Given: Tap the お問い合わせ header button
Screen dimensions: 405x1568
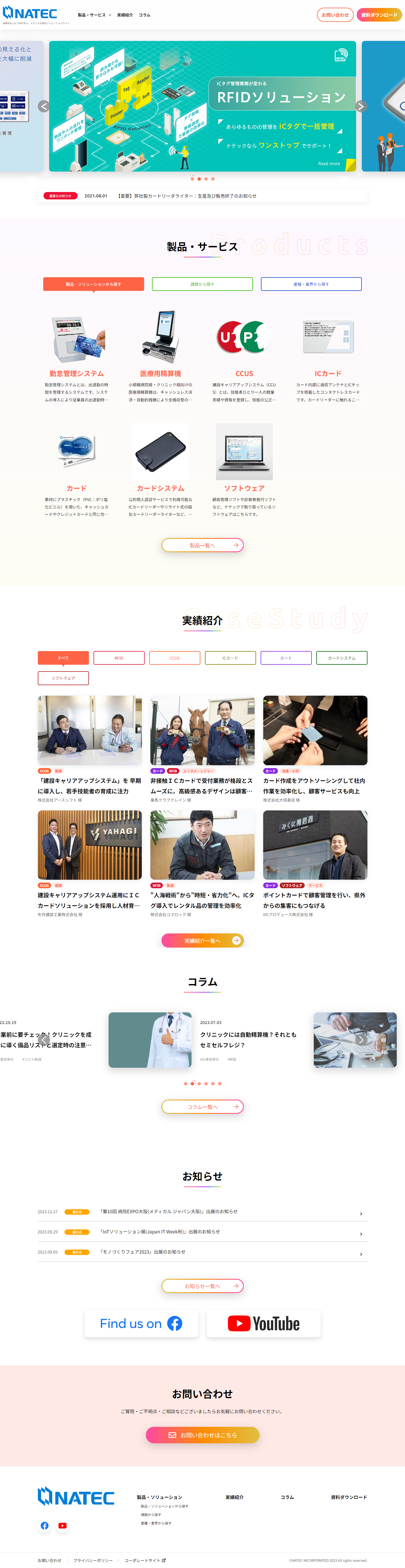Looking at the screenshot, I should (335, 14).
